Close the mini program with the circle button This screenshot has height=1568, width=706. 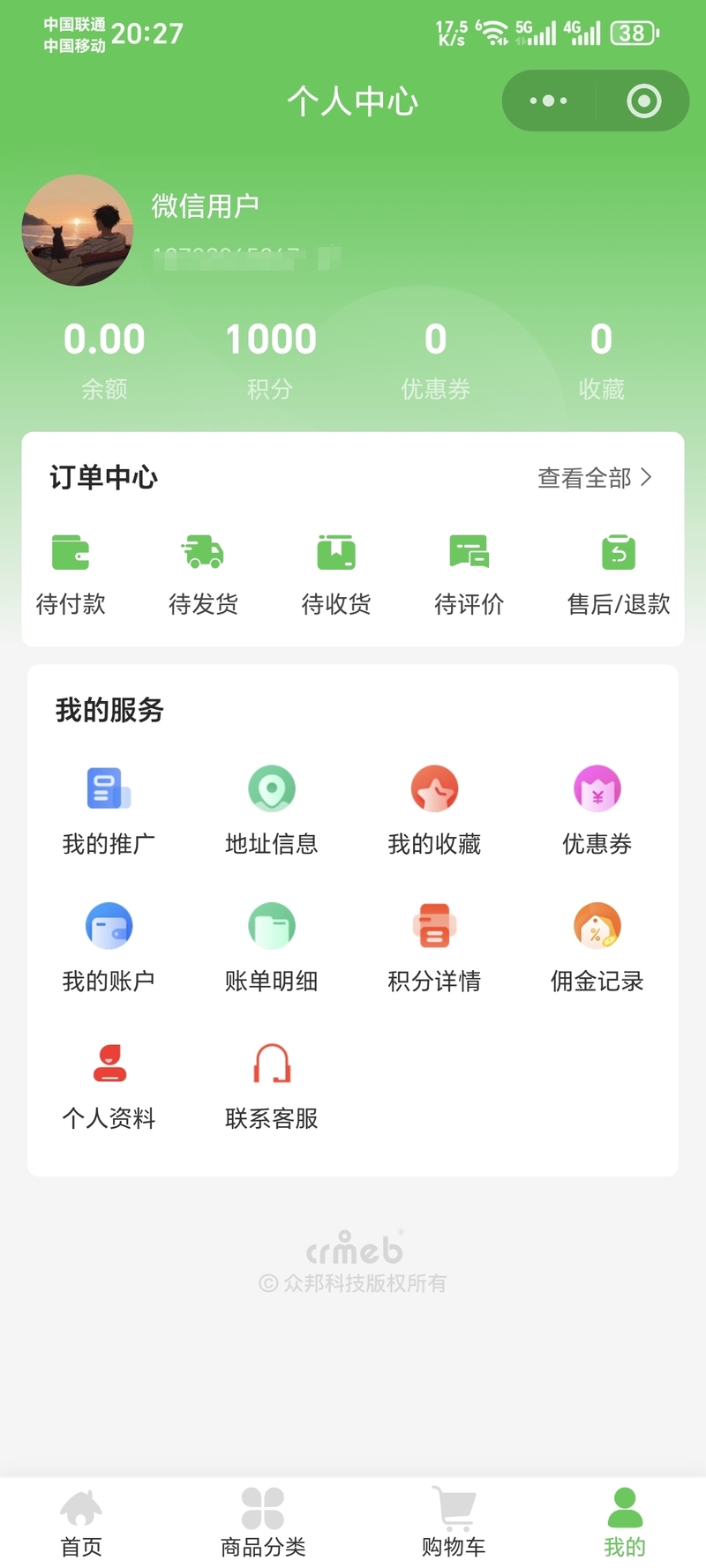point(643,101)
